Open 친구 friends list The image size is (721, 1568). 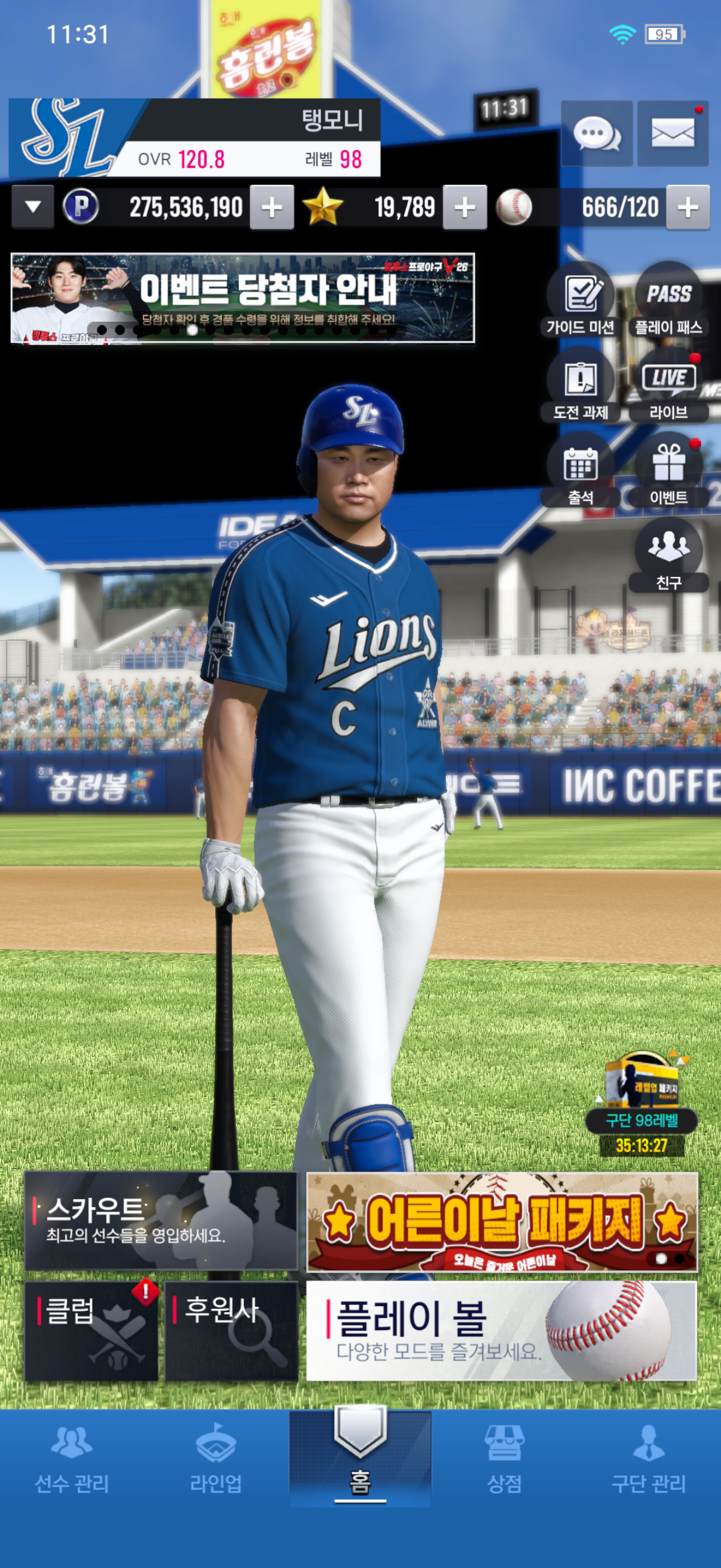(x=668, y=556)
